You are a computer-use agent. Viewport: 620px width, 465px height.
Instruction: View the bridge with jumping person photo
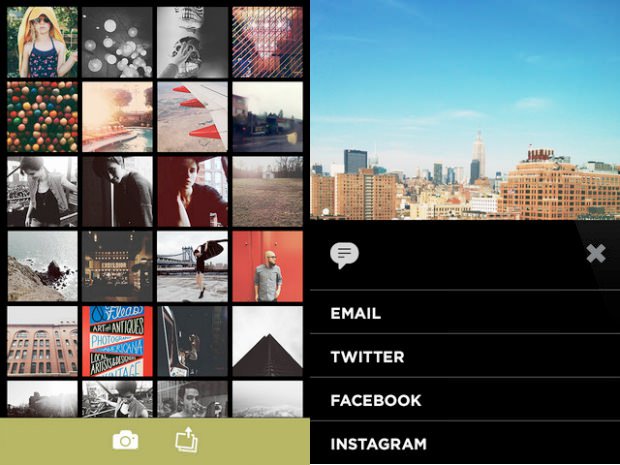[192, 266]
